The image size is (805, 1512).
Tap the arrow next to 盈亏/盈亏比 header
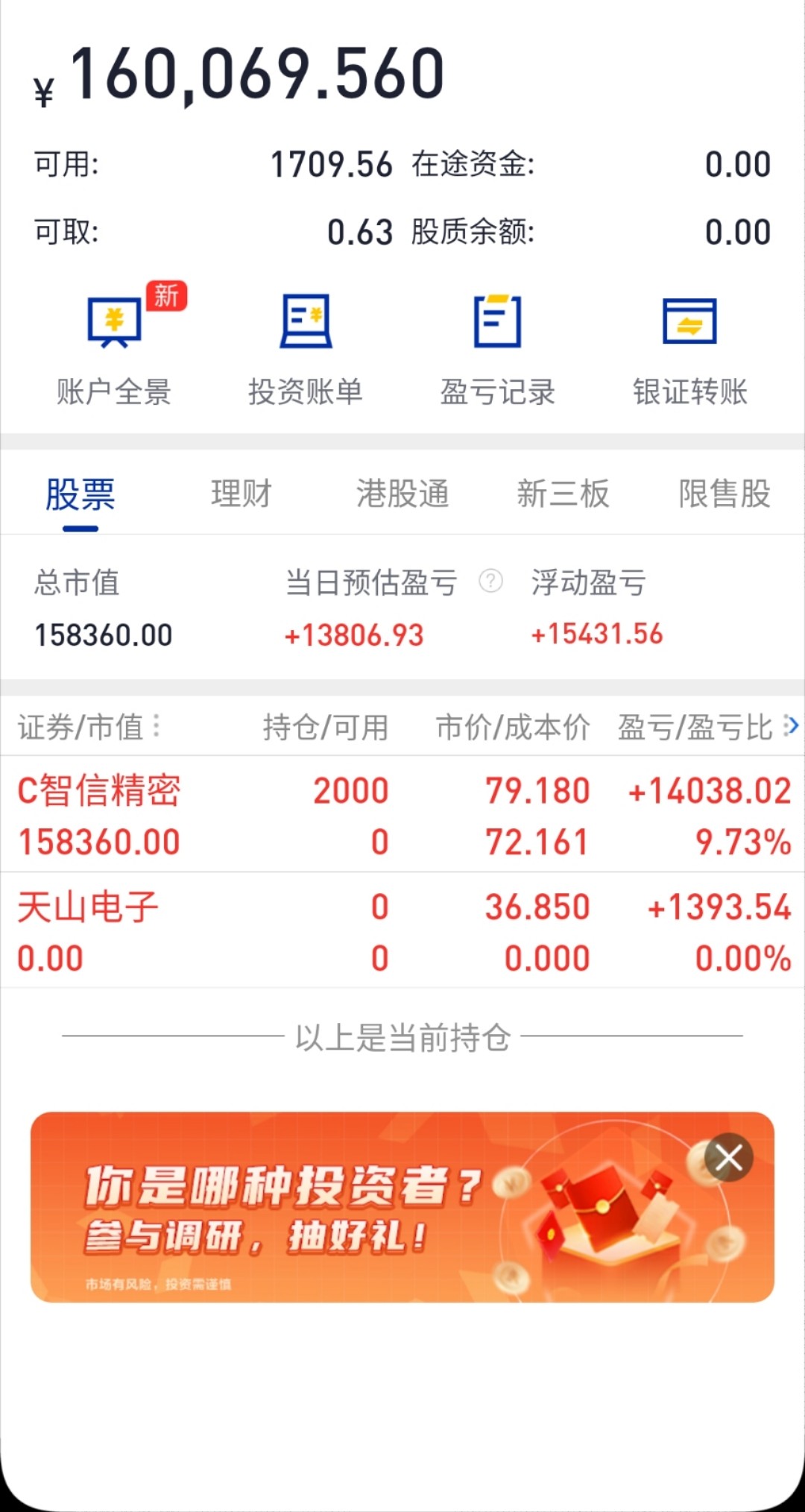pos(792,725)
